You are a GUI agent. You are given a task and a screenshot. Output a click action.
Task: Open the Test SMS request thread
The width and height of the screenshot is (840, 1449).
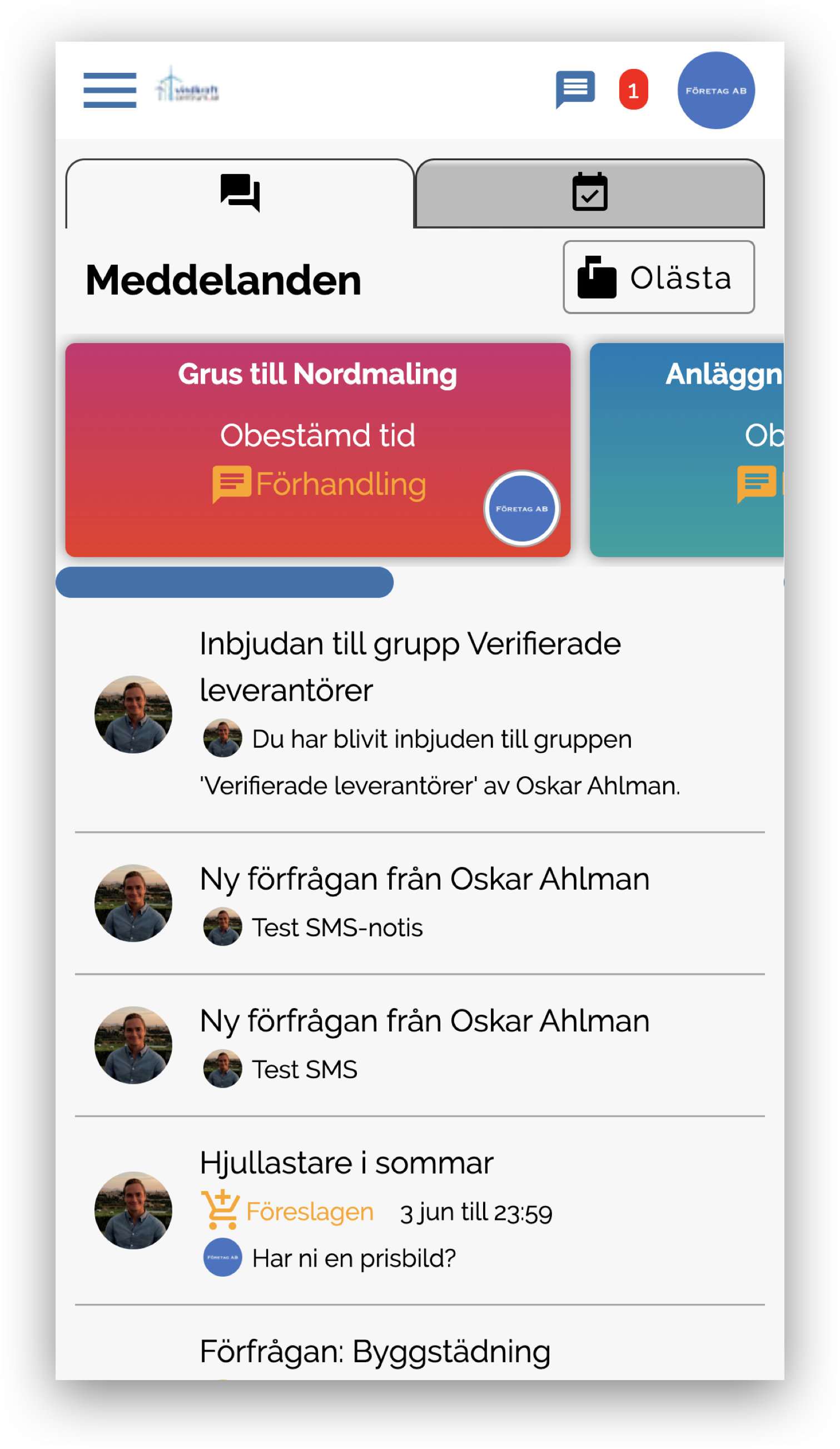(x=420, y=1044)
